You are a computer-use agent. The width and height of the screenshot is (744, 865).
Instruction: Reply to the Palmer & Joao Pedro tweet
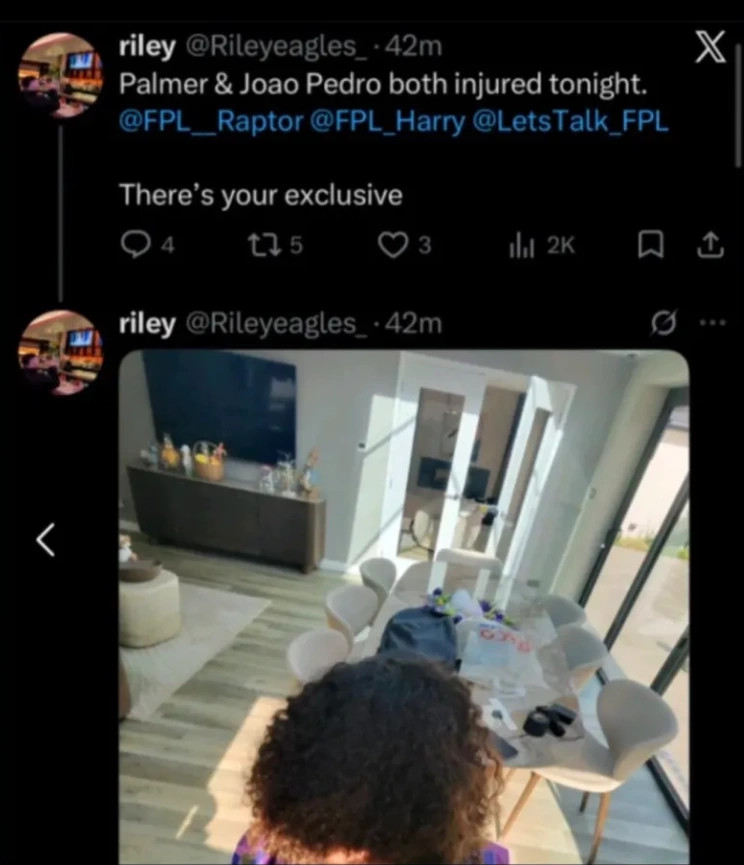tap(135, 245)
